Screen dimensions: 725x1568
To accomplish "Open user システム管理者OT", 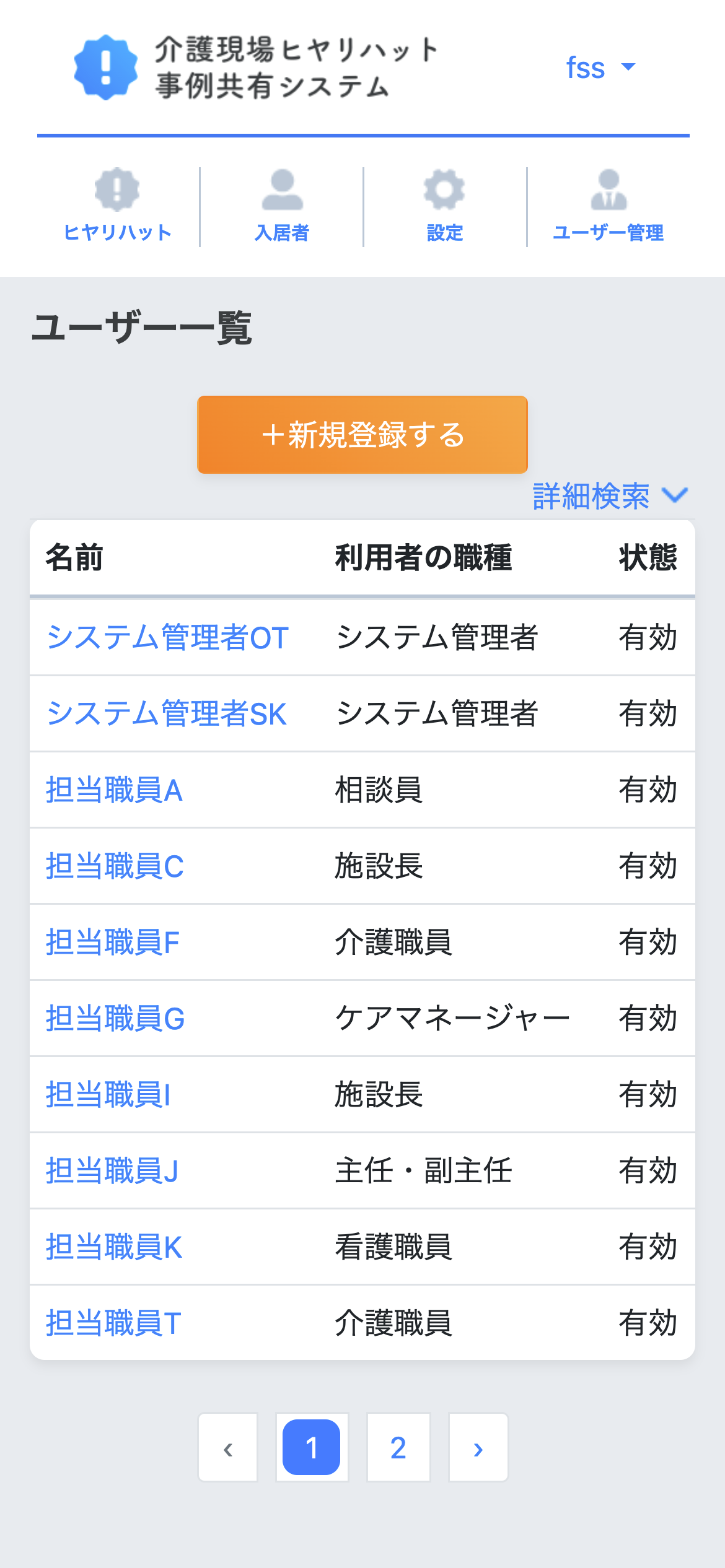I will pyautogui.click(x=167, y=638).
